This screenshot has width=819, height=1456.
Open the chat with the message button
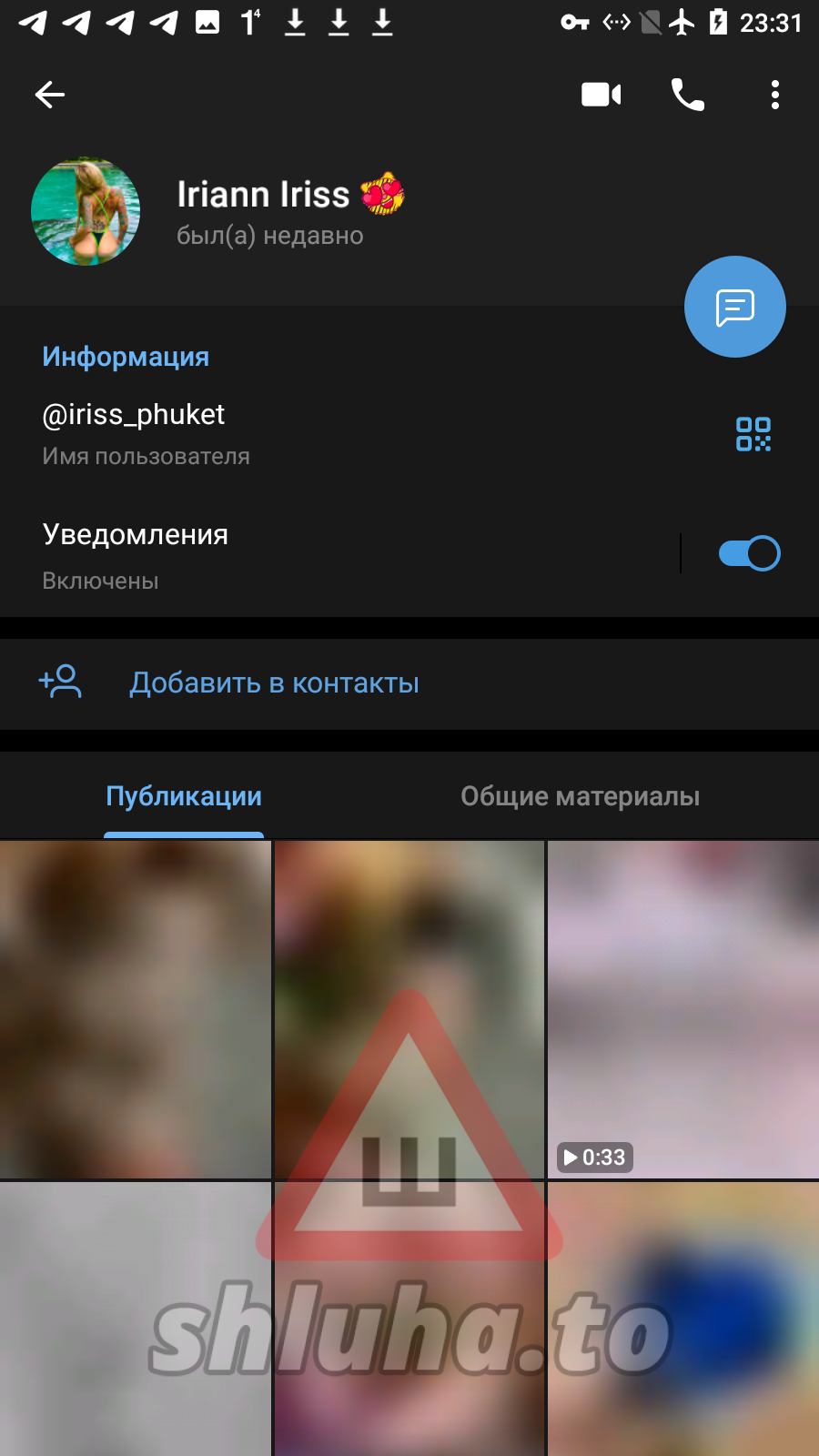coord(734,307)
